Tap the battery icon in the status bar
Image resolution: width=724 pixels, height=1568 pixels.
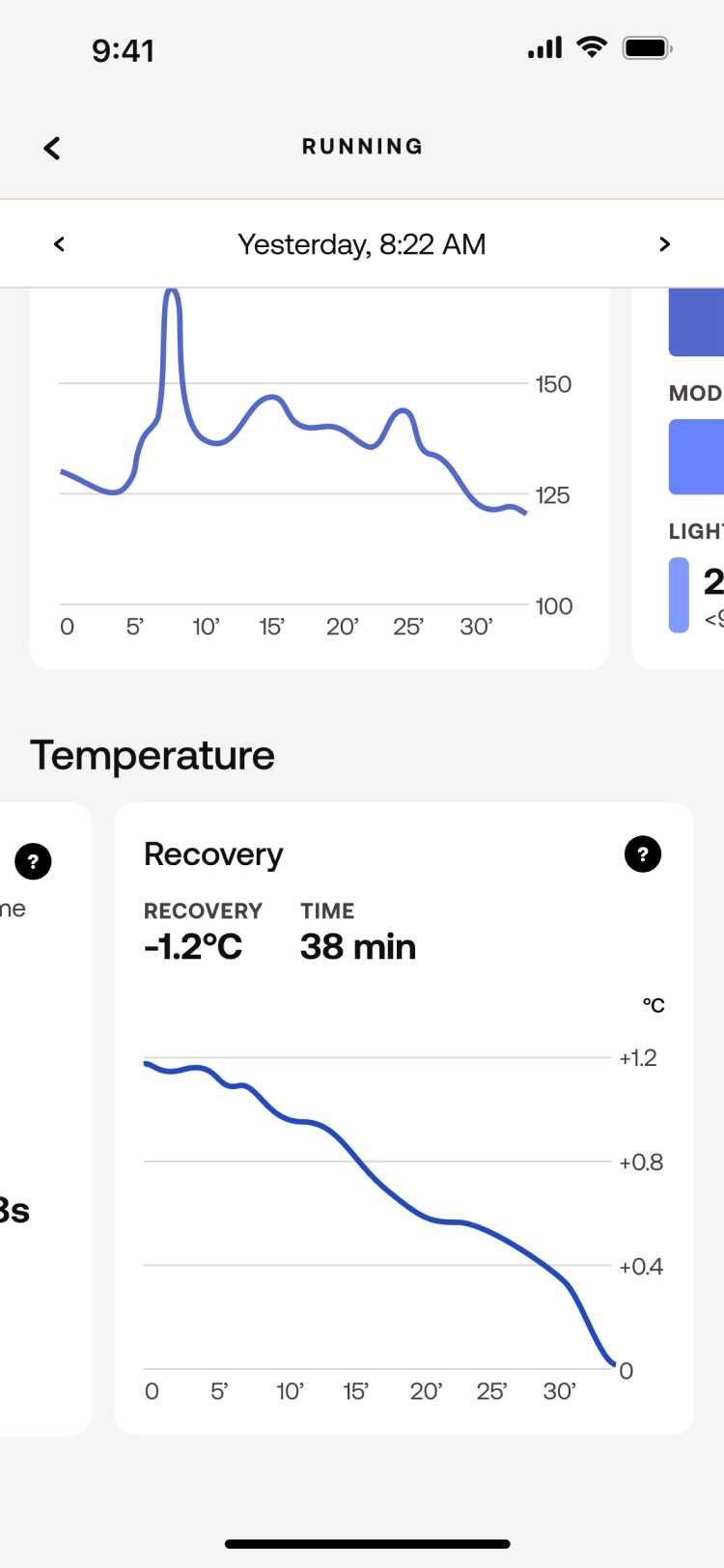(x=646, y=46)
